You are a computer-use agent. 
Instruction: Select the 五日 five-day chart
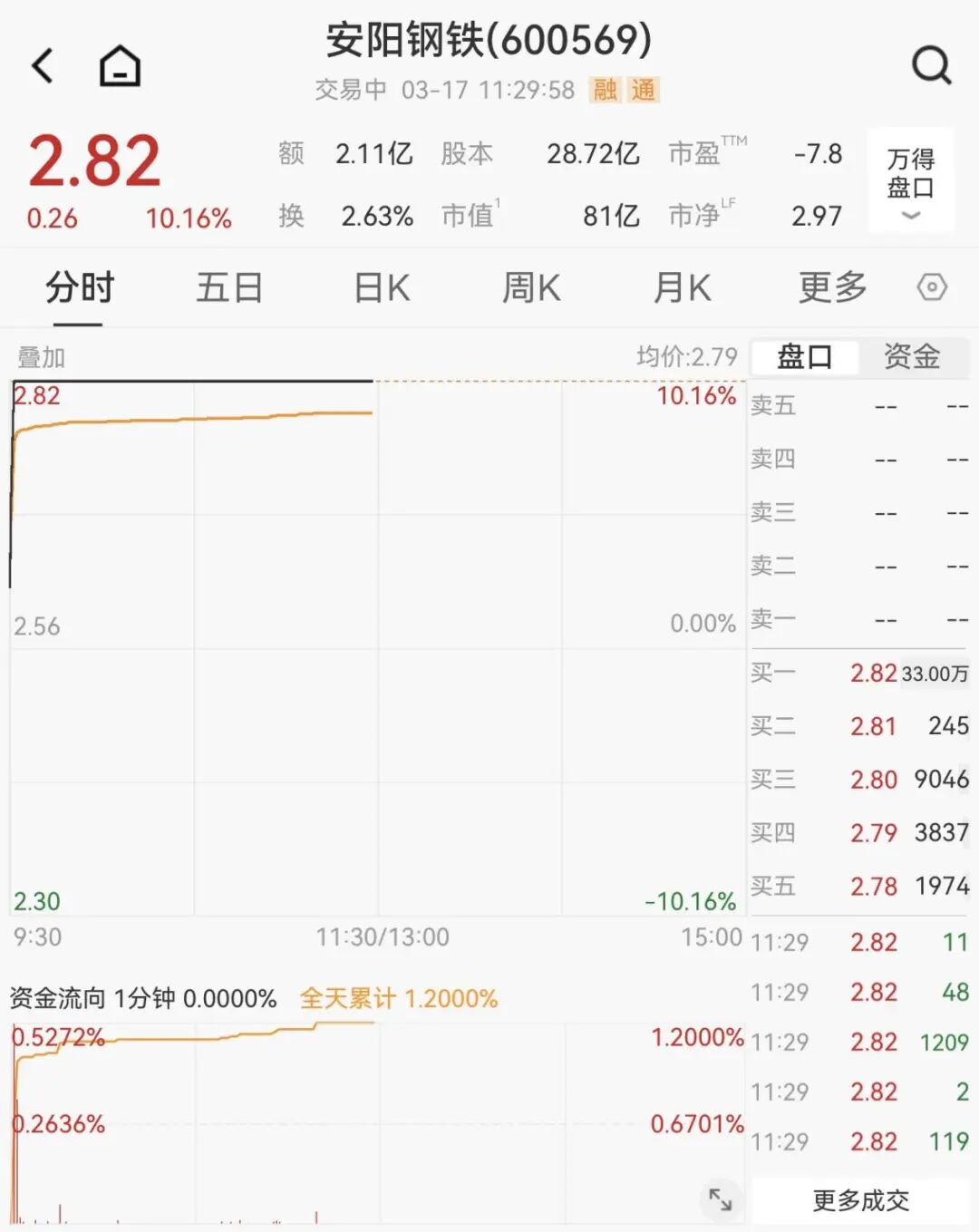coord(229,286)
